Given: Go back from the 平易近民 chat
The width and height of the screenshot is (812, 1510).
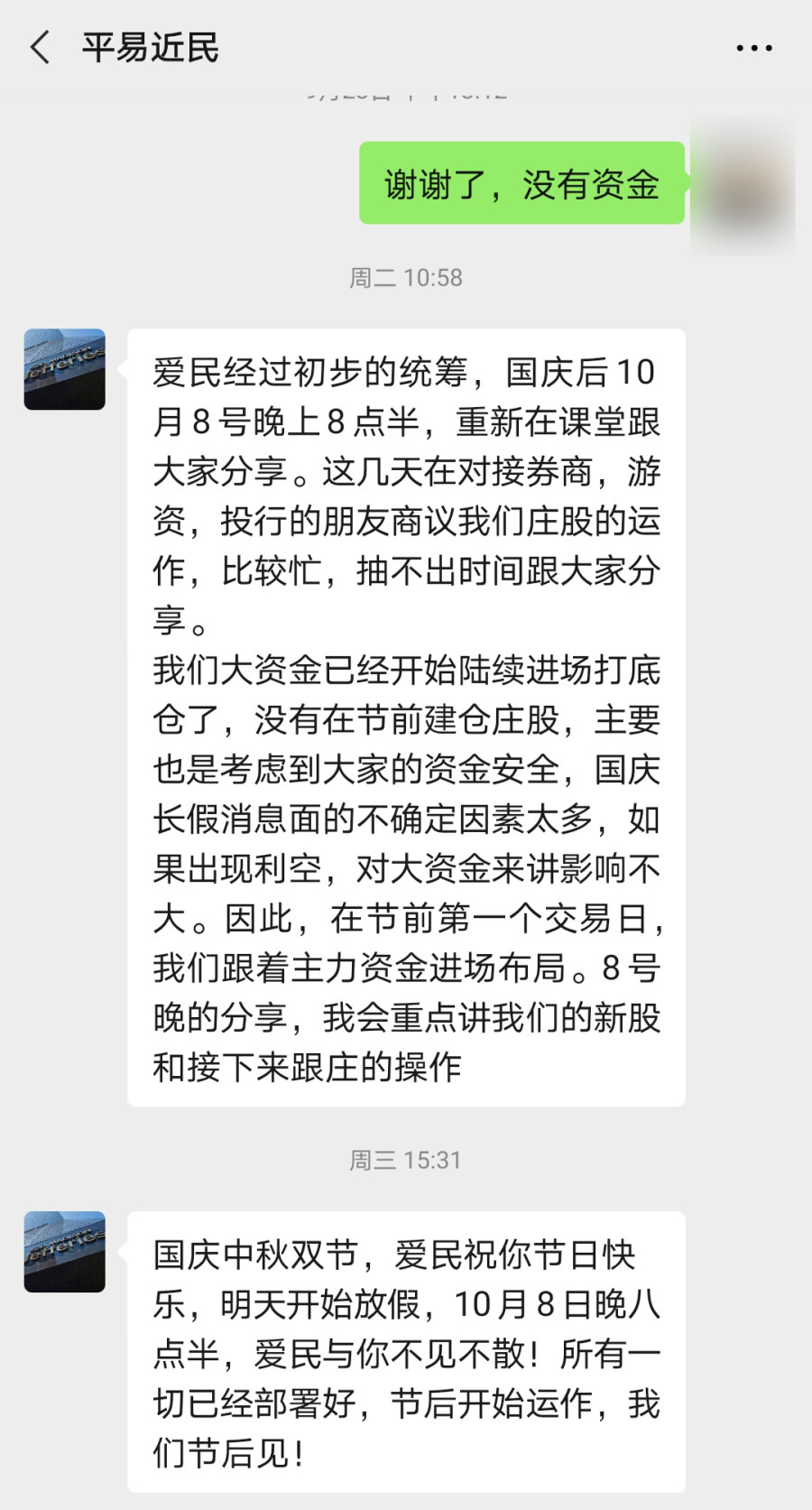Looking at the screenshot, I should point(40,47).
